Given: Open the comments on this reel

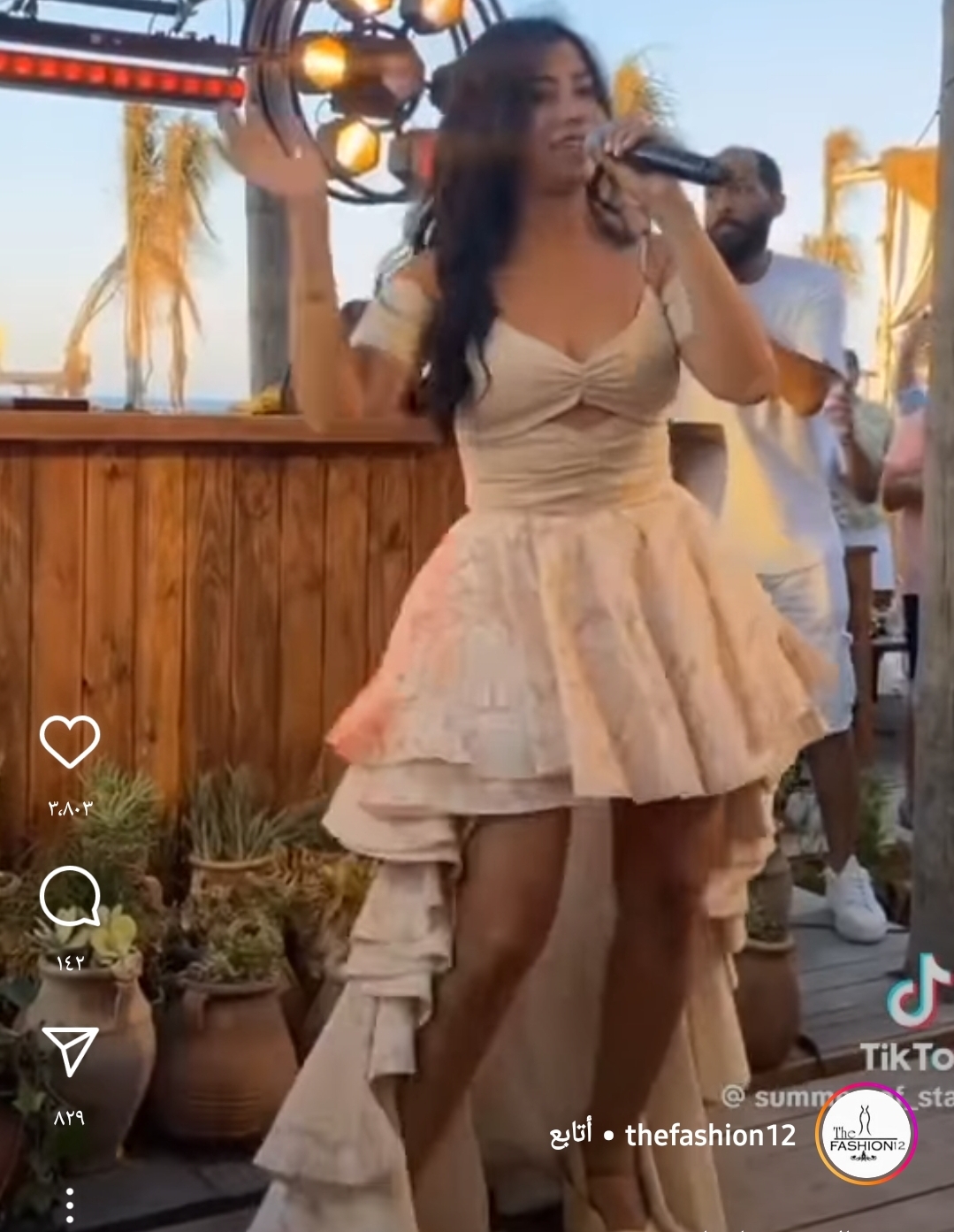Looking at the screenshot, I should point(70,896).
